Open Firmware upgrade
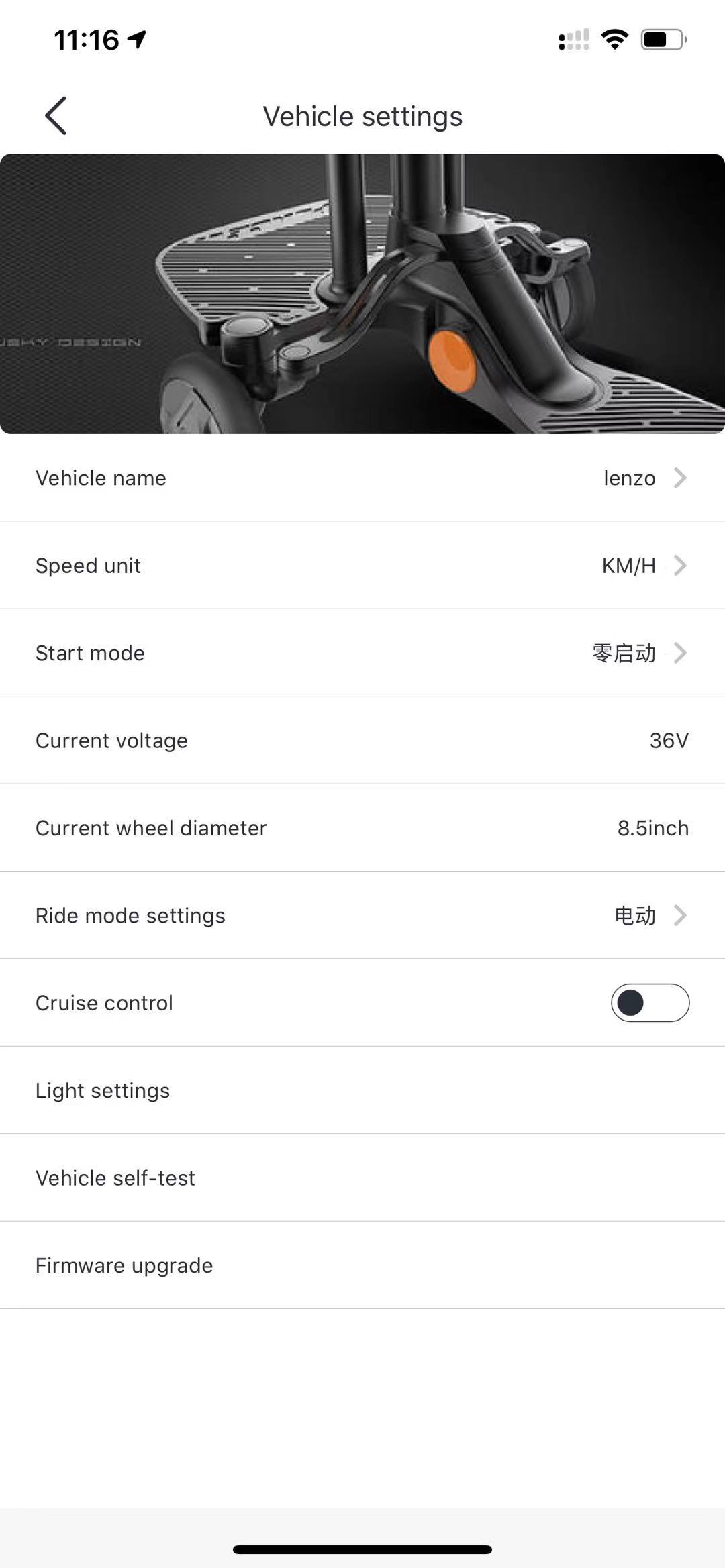The width and height of the screenshot is (725, 1568). [x=362, y=1265]
